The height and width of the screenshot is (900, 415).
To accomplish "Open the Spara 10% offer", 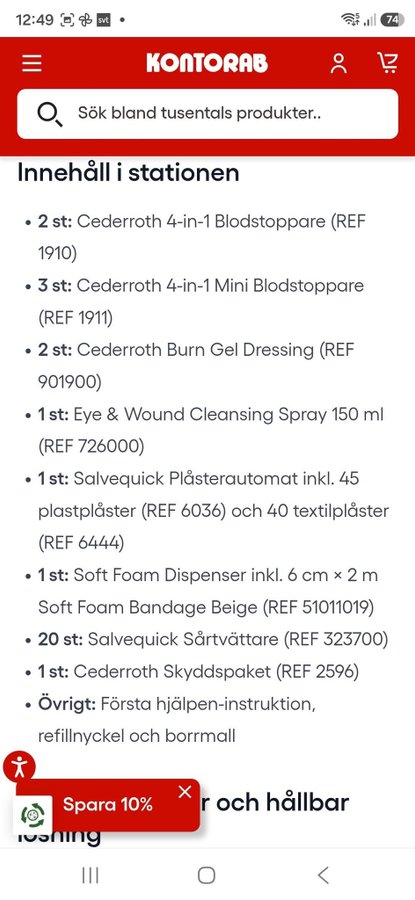I will (108, 805).
